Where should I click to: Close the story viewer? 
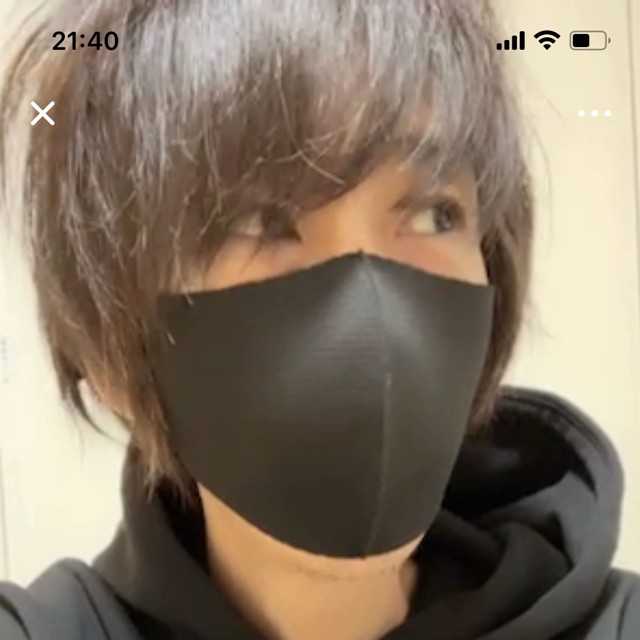coord(43,113)
